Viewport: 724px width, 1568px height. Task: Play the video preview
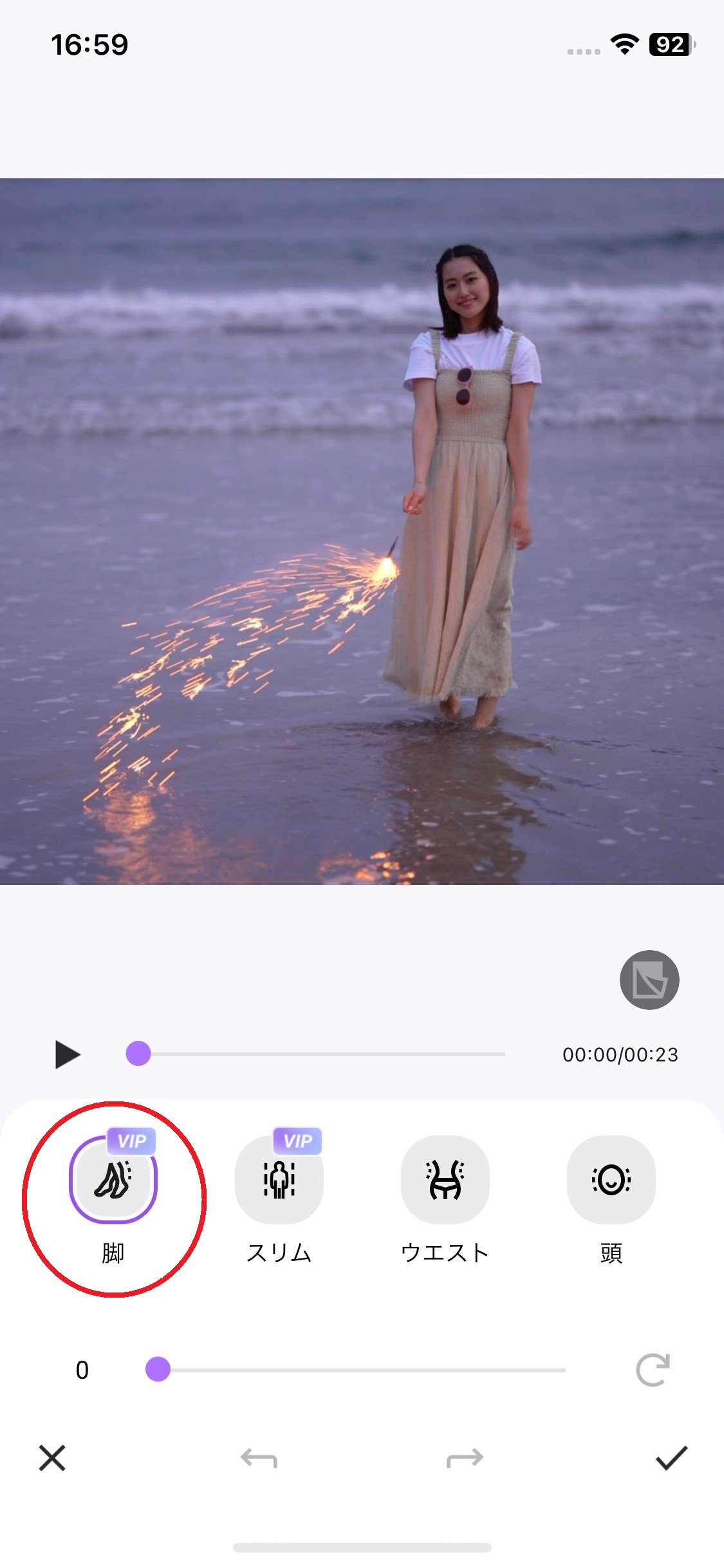pyautogui.click(x=67, y=1054)
